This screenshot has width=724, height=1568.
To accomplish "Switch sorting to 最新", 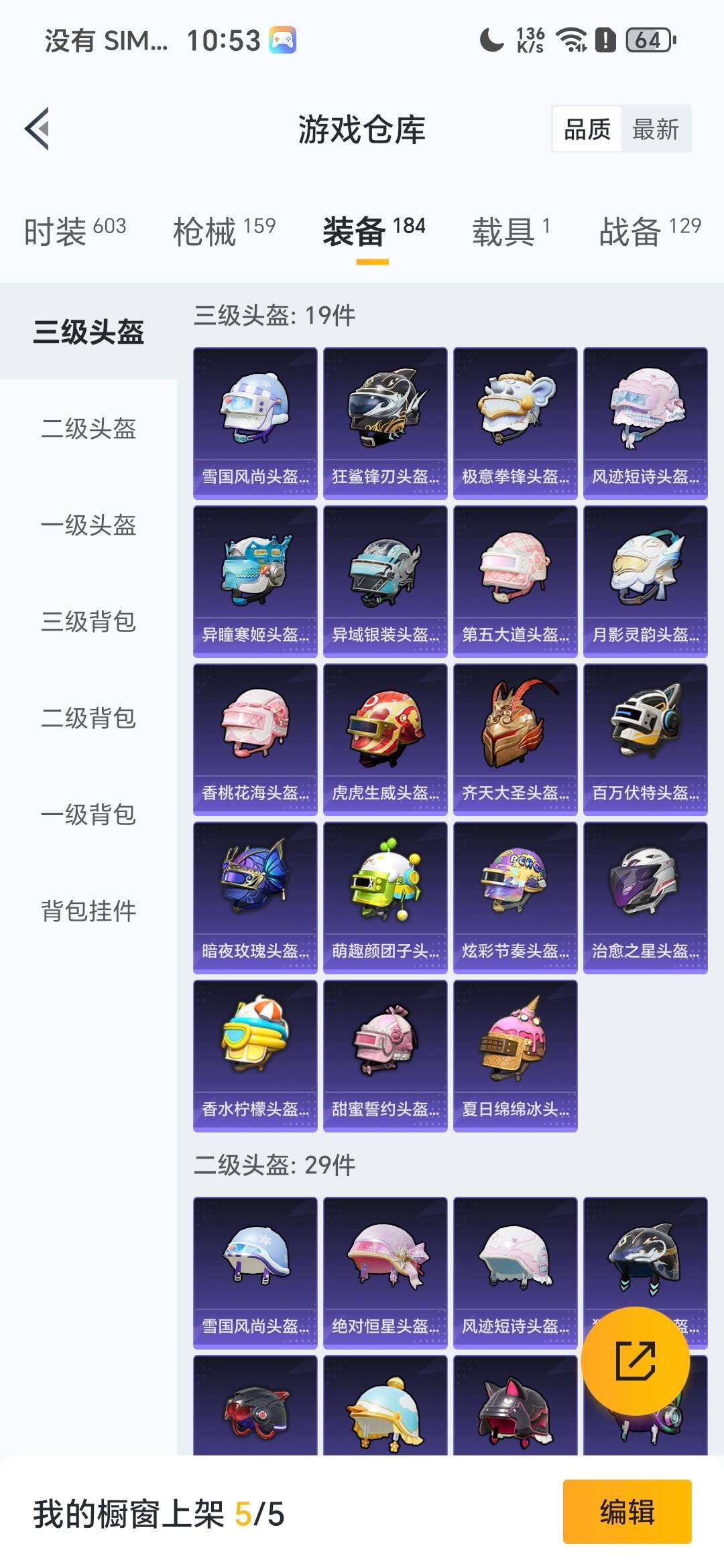I will click(654, 129).
